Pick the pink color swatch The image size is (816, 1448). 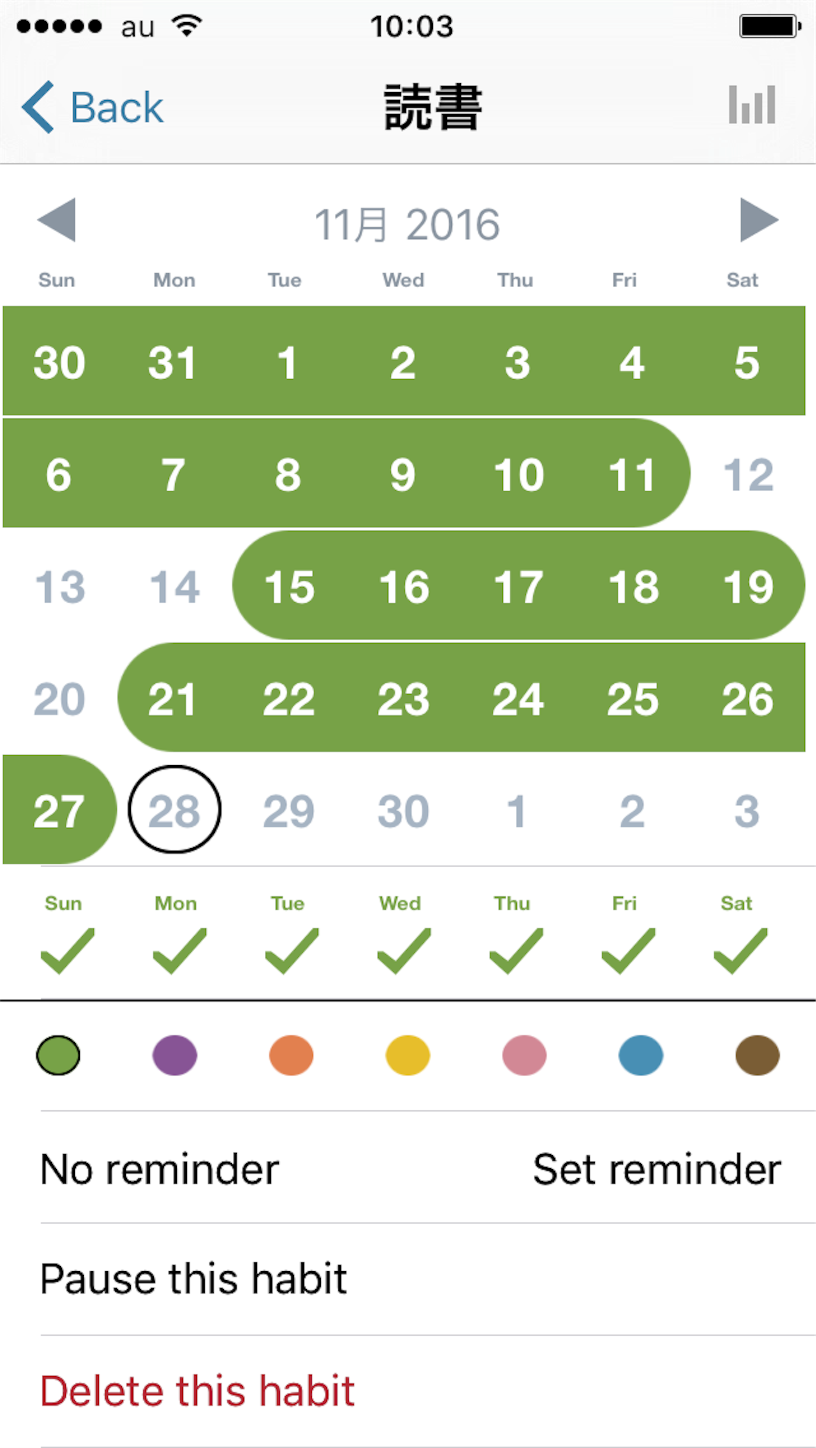click(x=524, y=1055)
